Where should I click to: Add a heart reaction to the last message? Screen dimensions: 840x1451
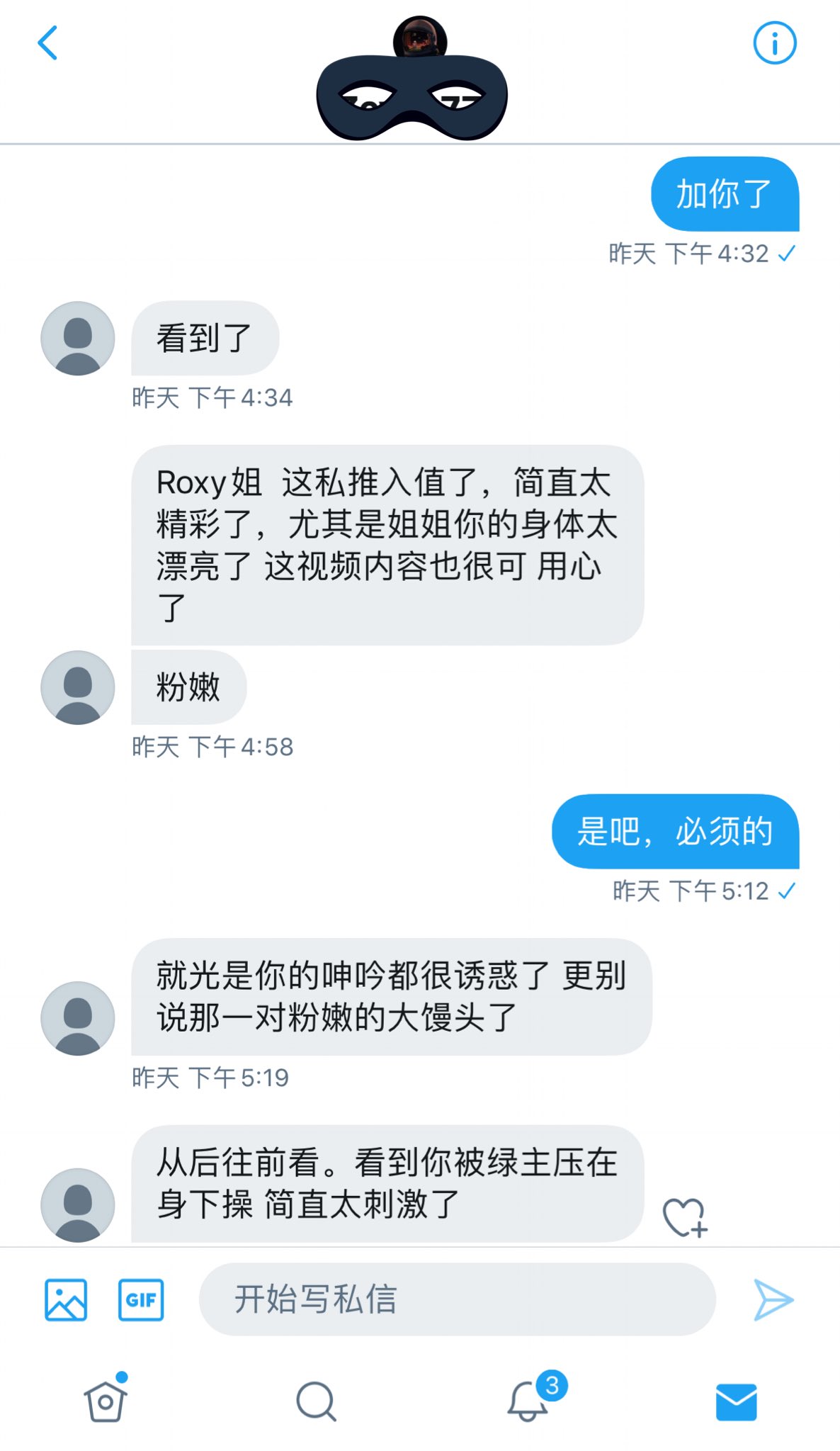684,1218
